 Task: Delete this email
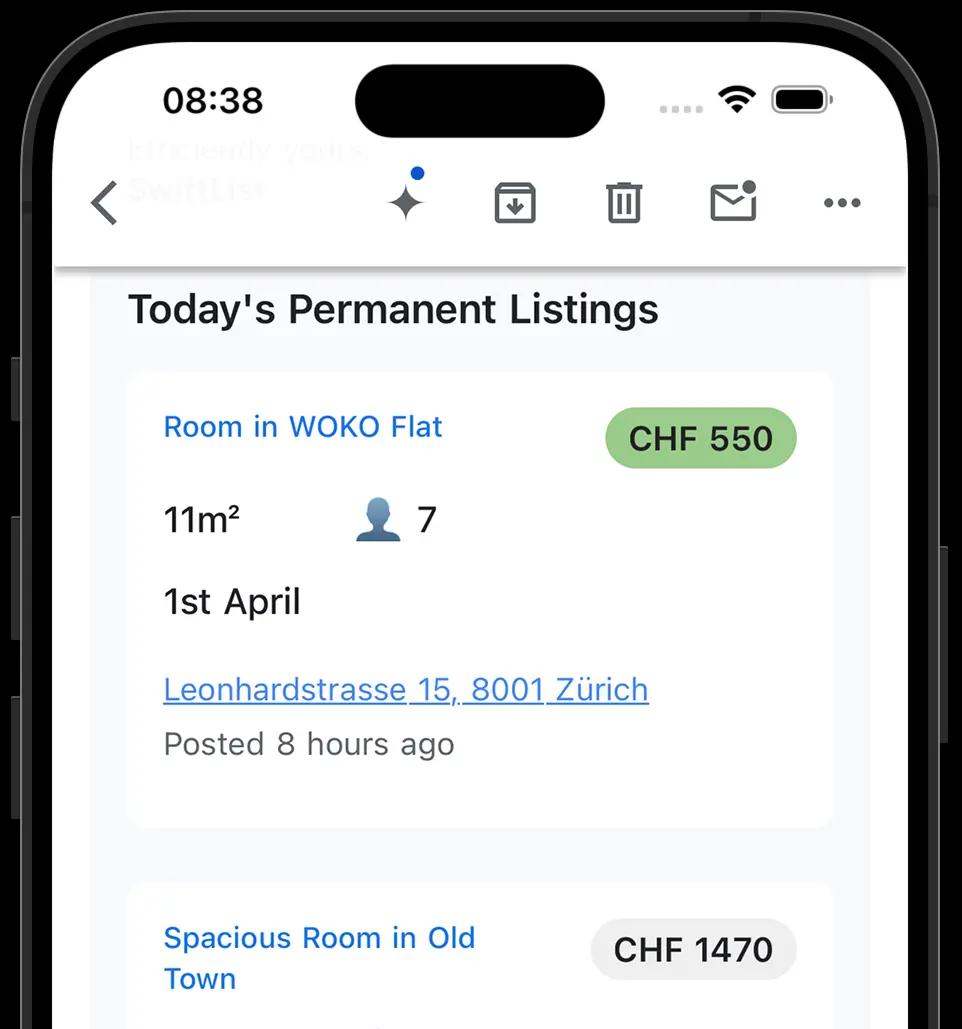click(623, 203)
